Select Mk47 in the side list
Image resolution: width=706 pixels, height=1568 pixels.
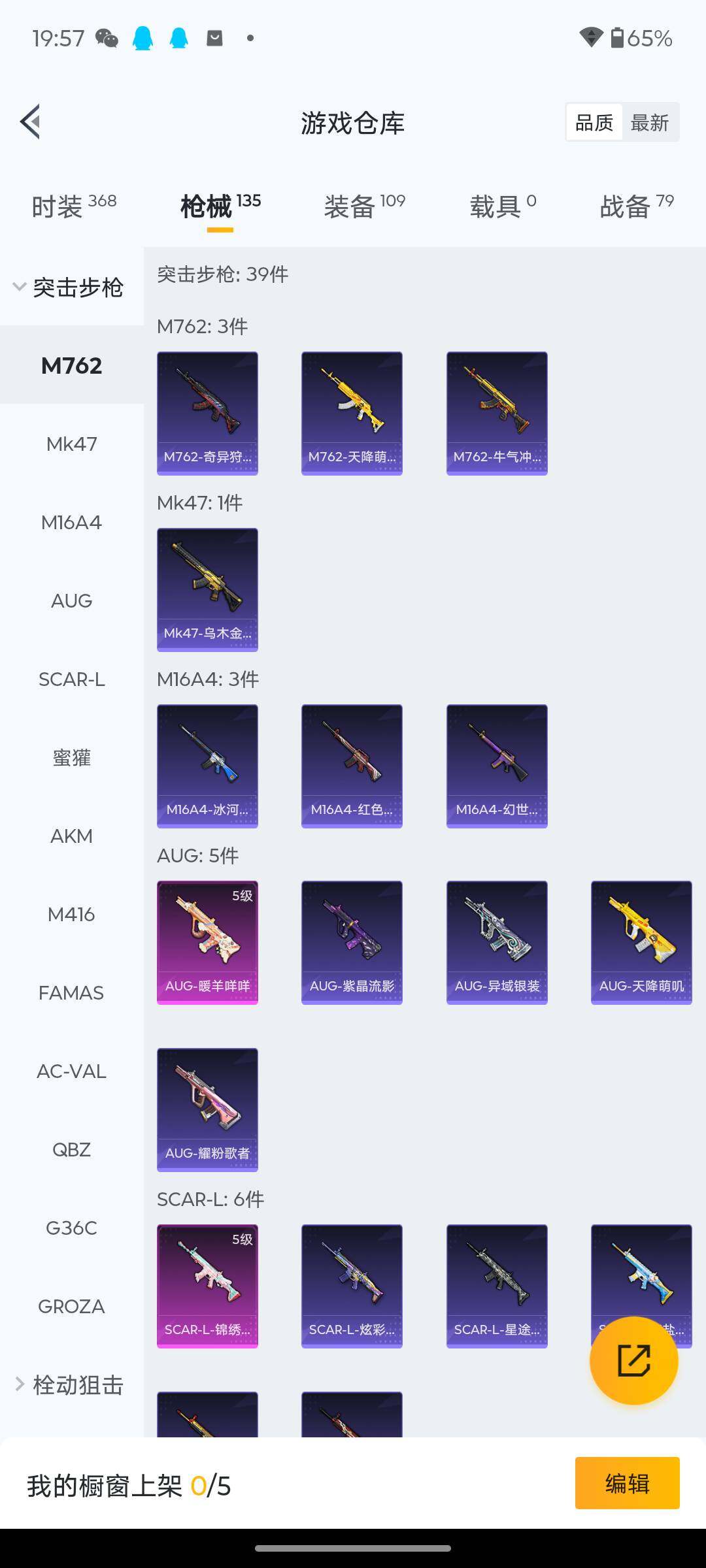click(x=72, y=444)
